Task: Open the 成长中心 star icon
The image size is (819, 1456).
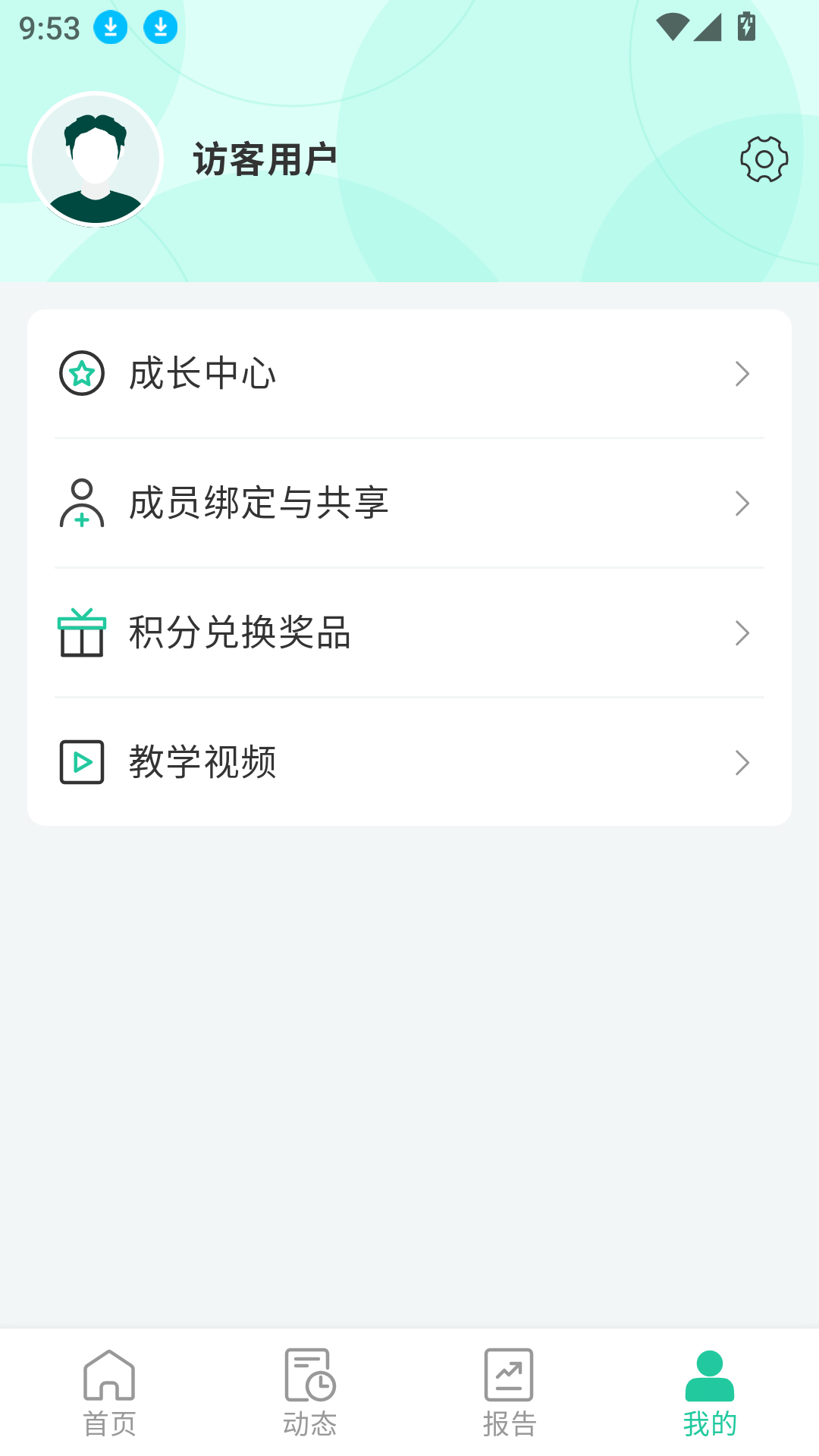Action: (81, 373)
